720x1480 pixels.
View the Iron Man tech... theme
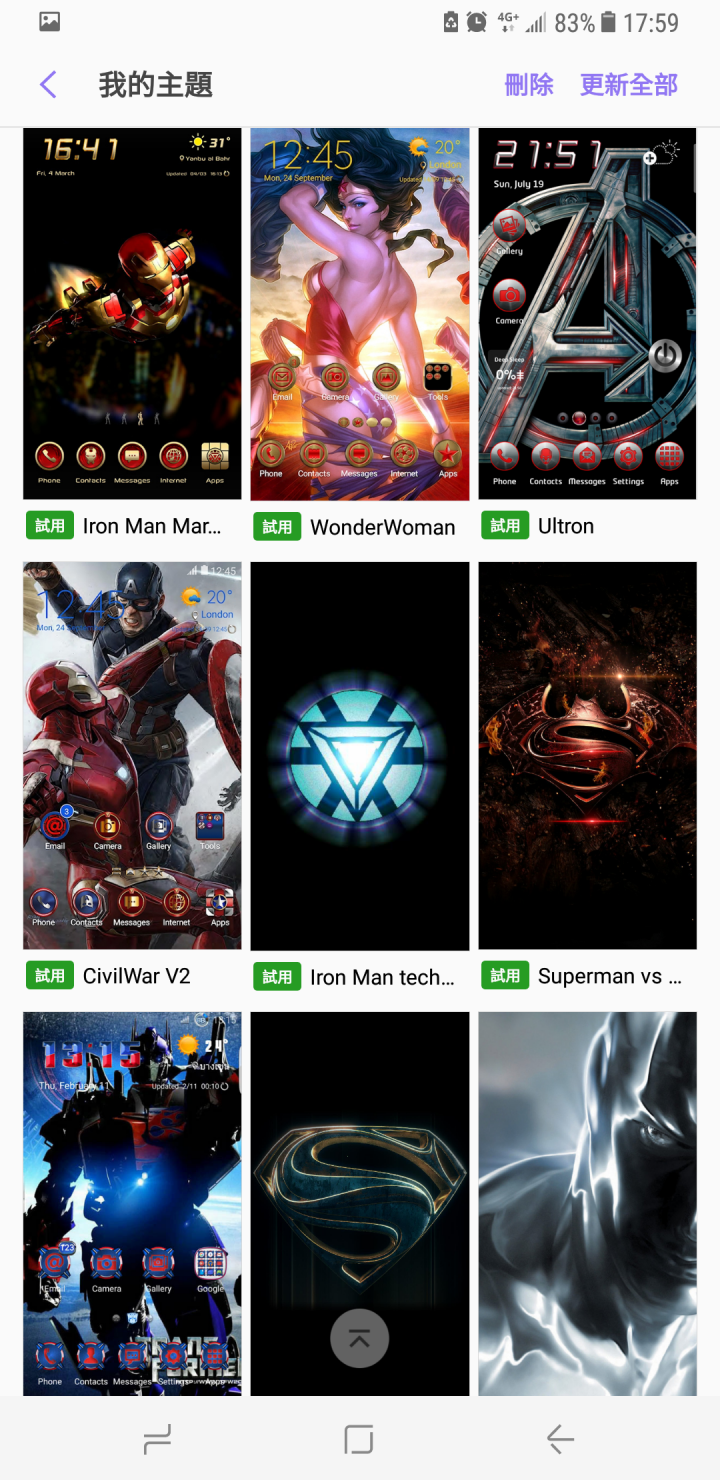pyautogui.click(x=360, y=755)
